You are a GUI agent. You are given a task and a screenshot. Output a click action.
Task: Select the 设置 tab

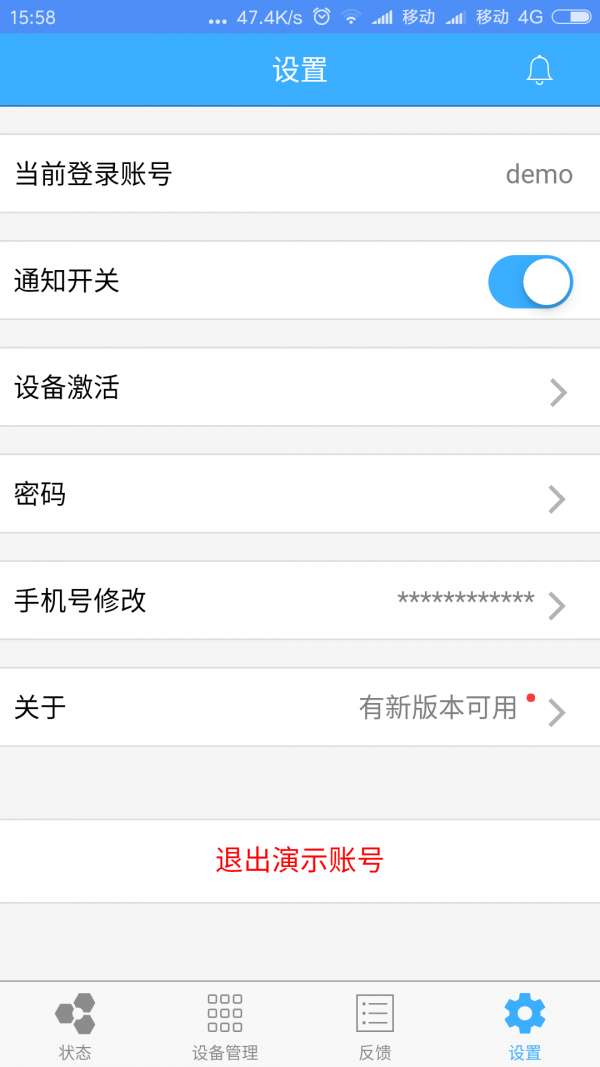[525, 1025]
